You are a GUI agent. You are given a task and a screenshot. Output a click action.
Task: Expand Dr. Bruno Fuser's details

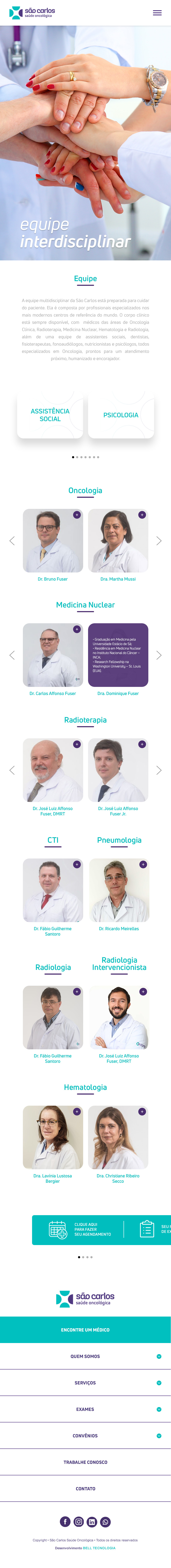77,515
